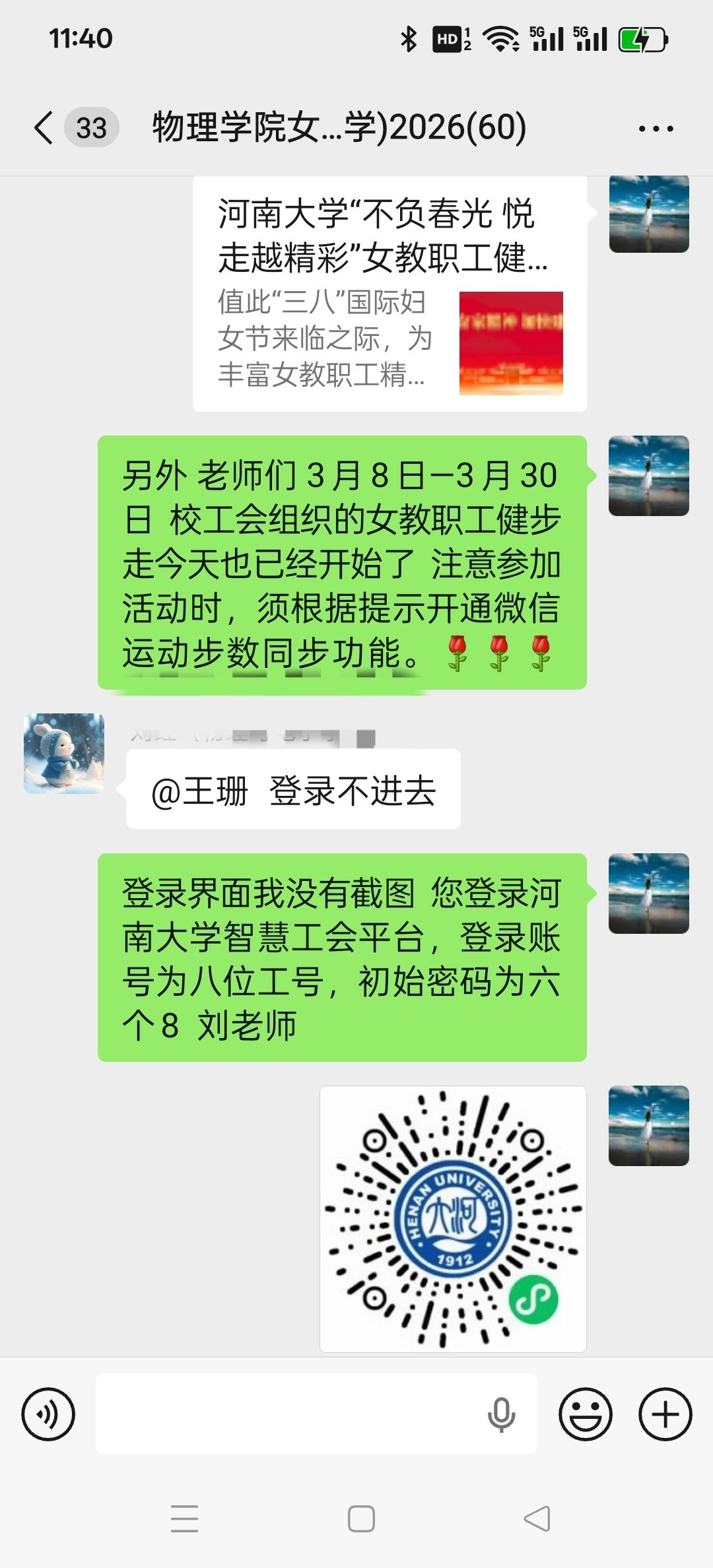Switch to voice message input
Screen dimensions: 713x1568
(x=48, y=1414)
